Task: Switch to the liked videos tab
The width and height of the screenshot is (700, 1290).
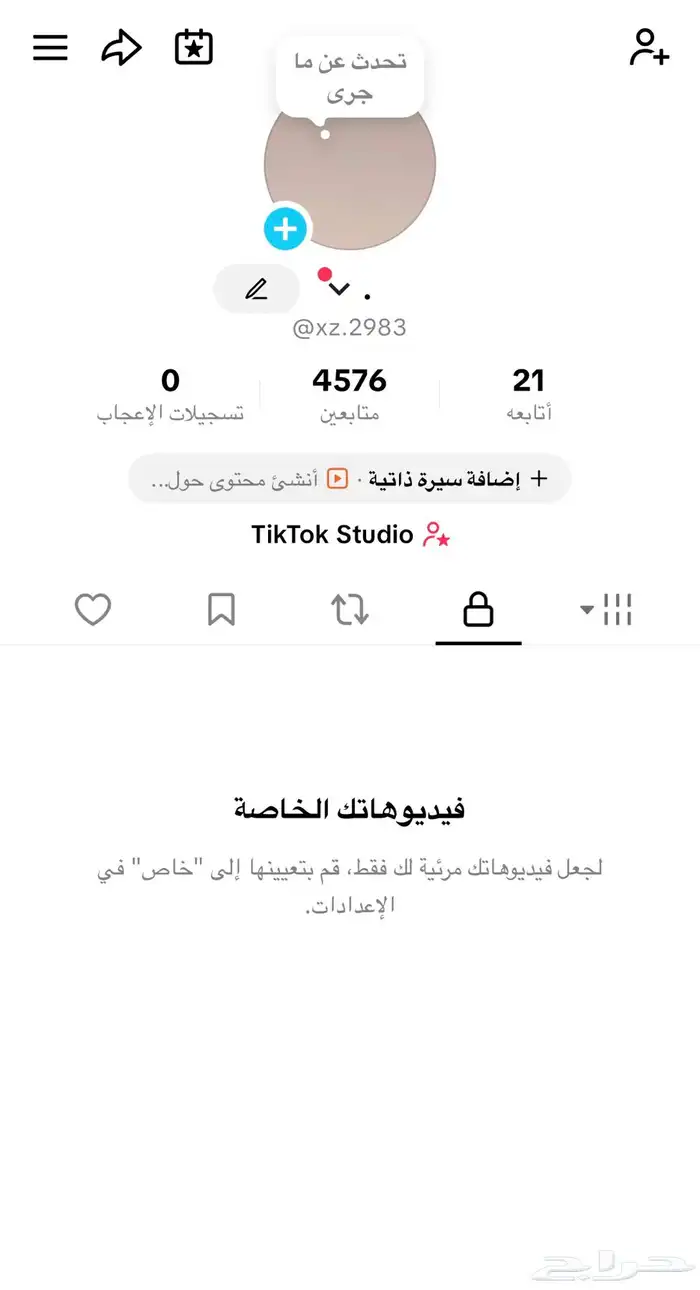Action: 93,609
